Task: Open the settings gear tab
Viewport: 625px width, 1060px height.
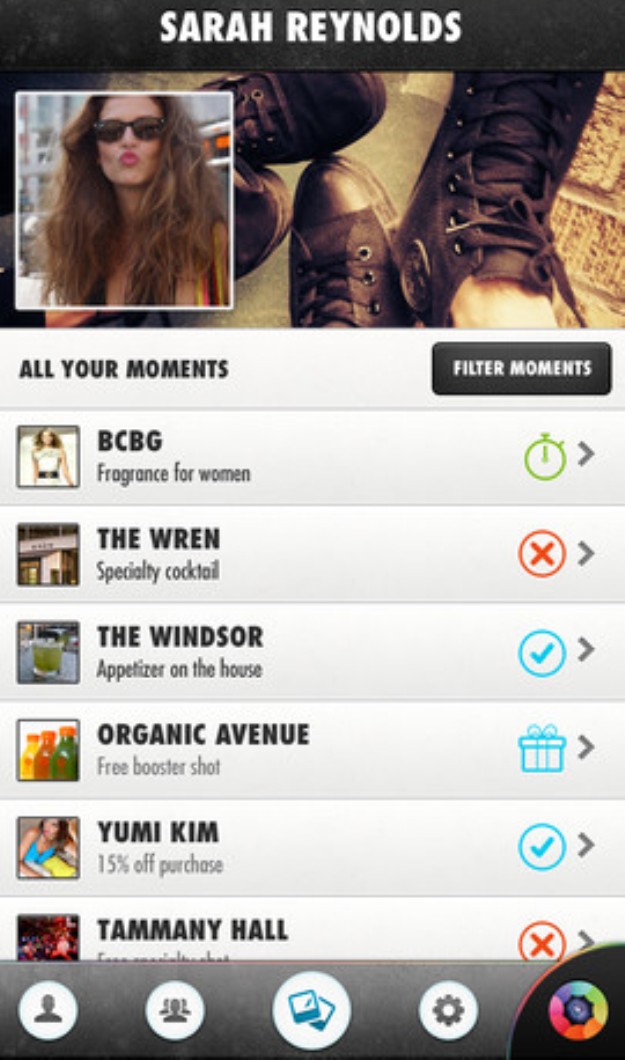Action: point(447,1012)
